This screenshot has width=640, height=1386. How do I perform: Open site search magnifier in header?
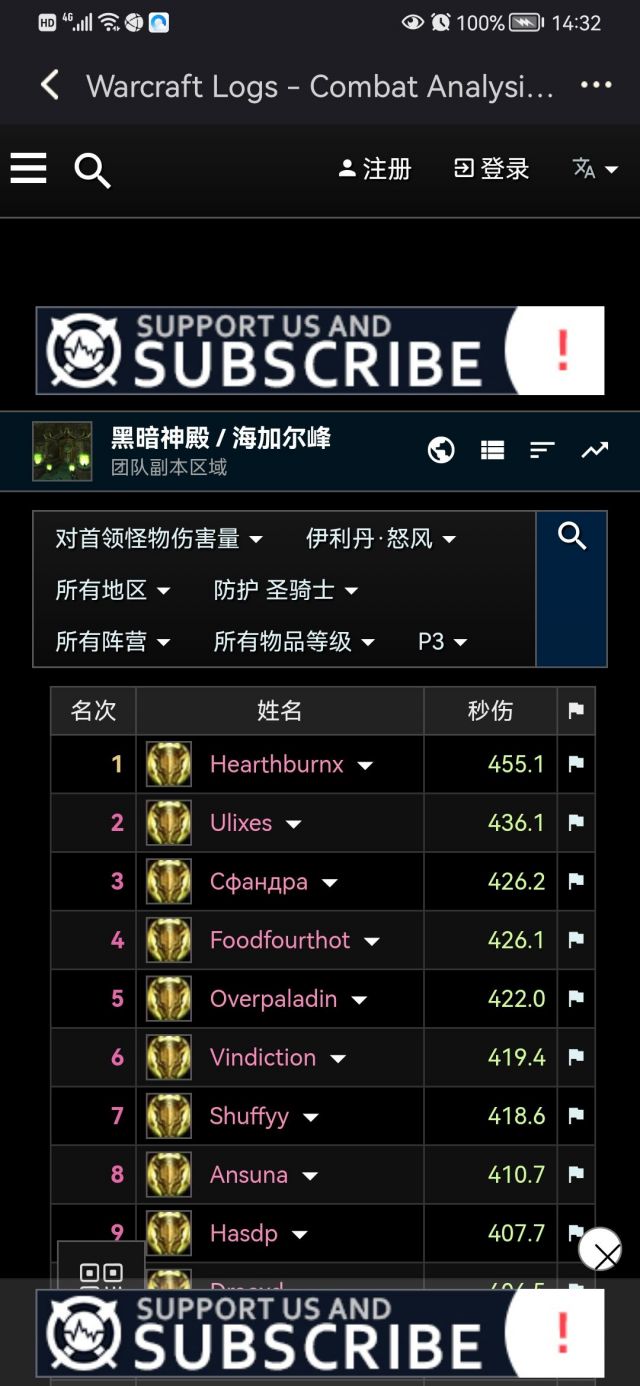tap(92, 171)
